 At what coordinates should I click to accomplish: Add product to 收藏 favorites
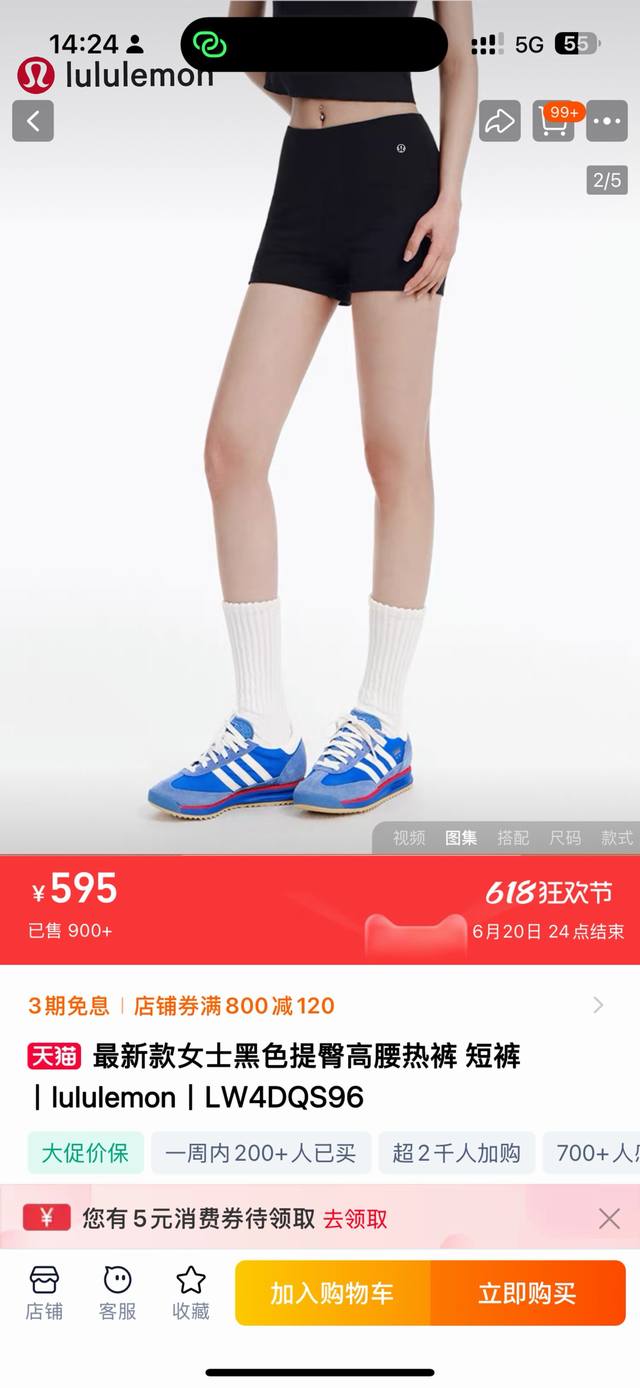(x=190, y=1292)
